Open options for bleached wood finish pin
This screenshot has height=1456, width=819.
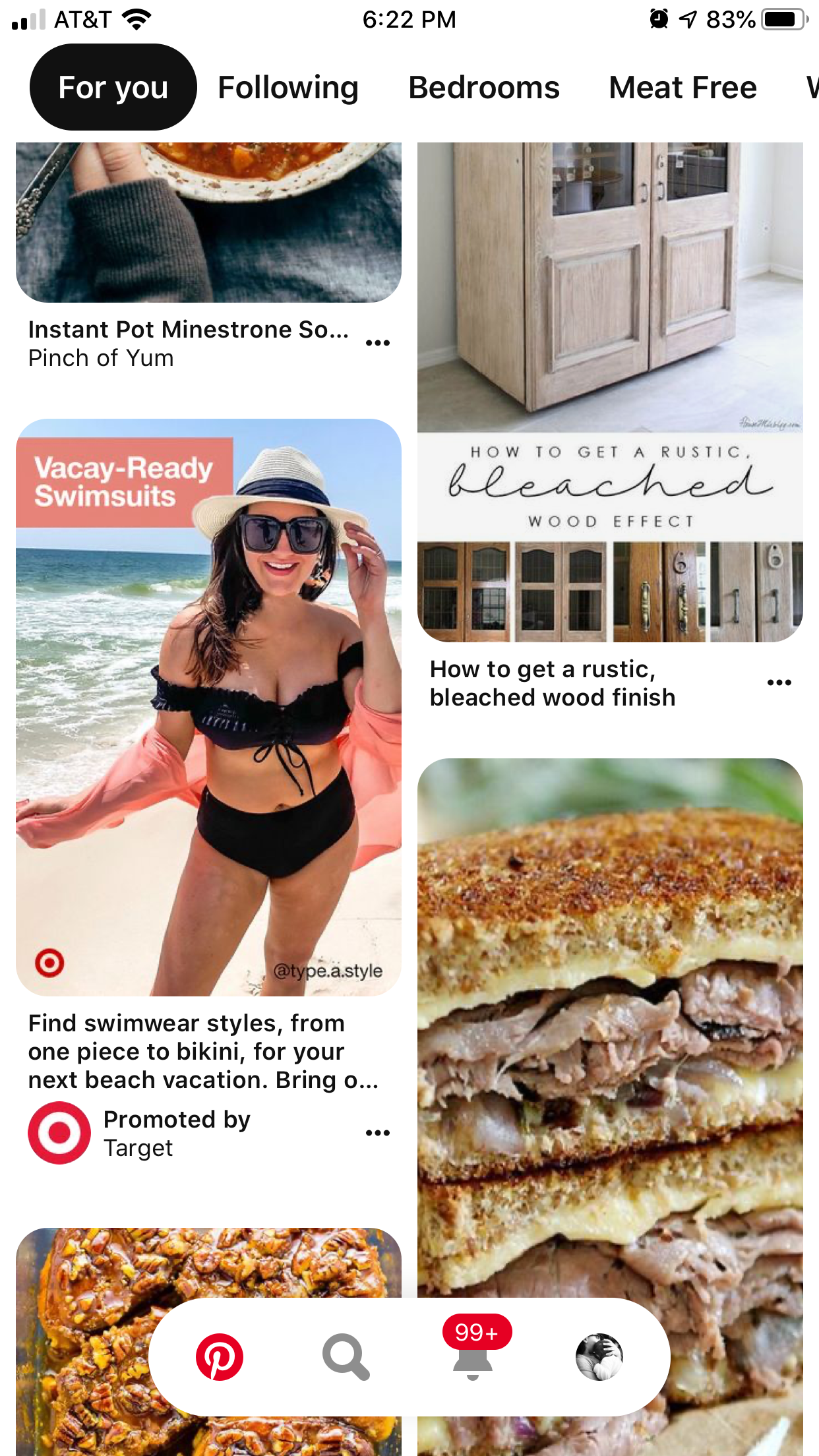[779, 682]
